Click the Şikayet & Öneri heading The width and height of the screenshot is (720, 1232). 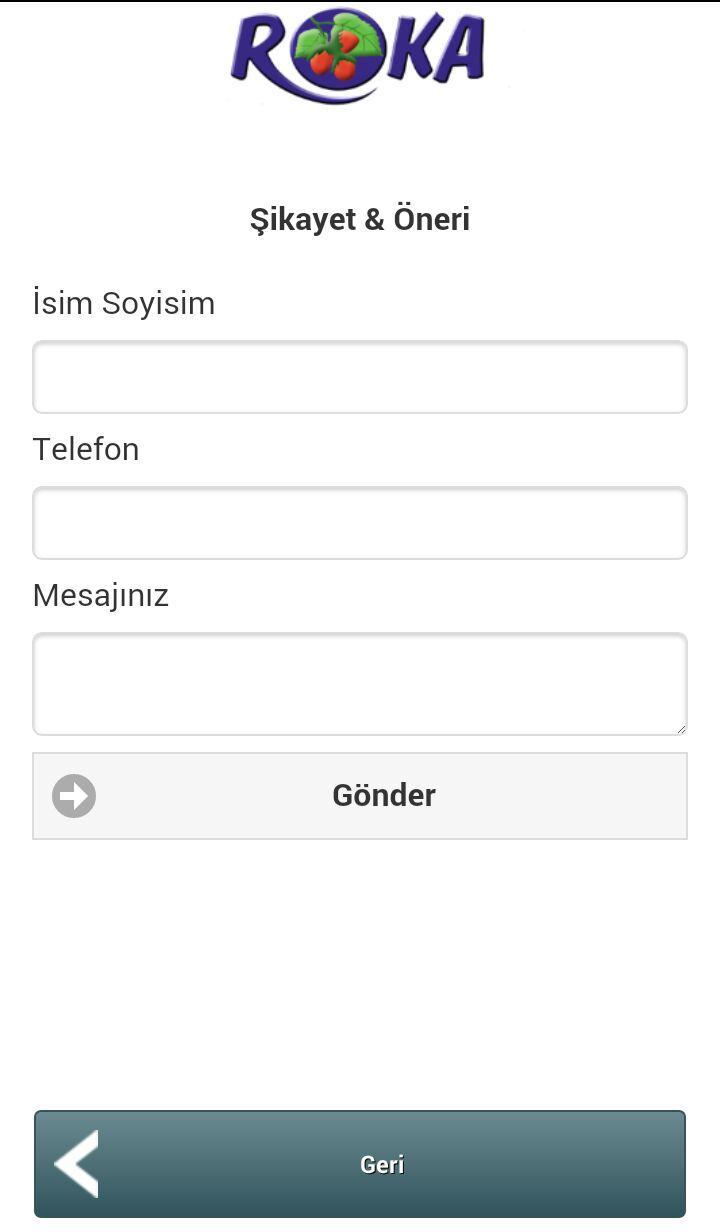coord(360,219)
